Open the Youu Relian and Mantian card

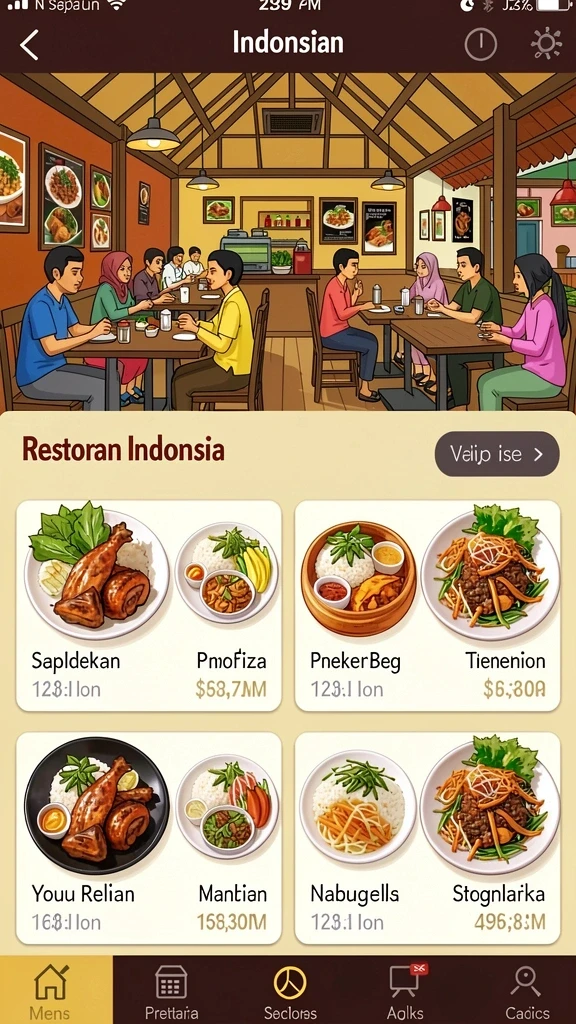(149, 838)
